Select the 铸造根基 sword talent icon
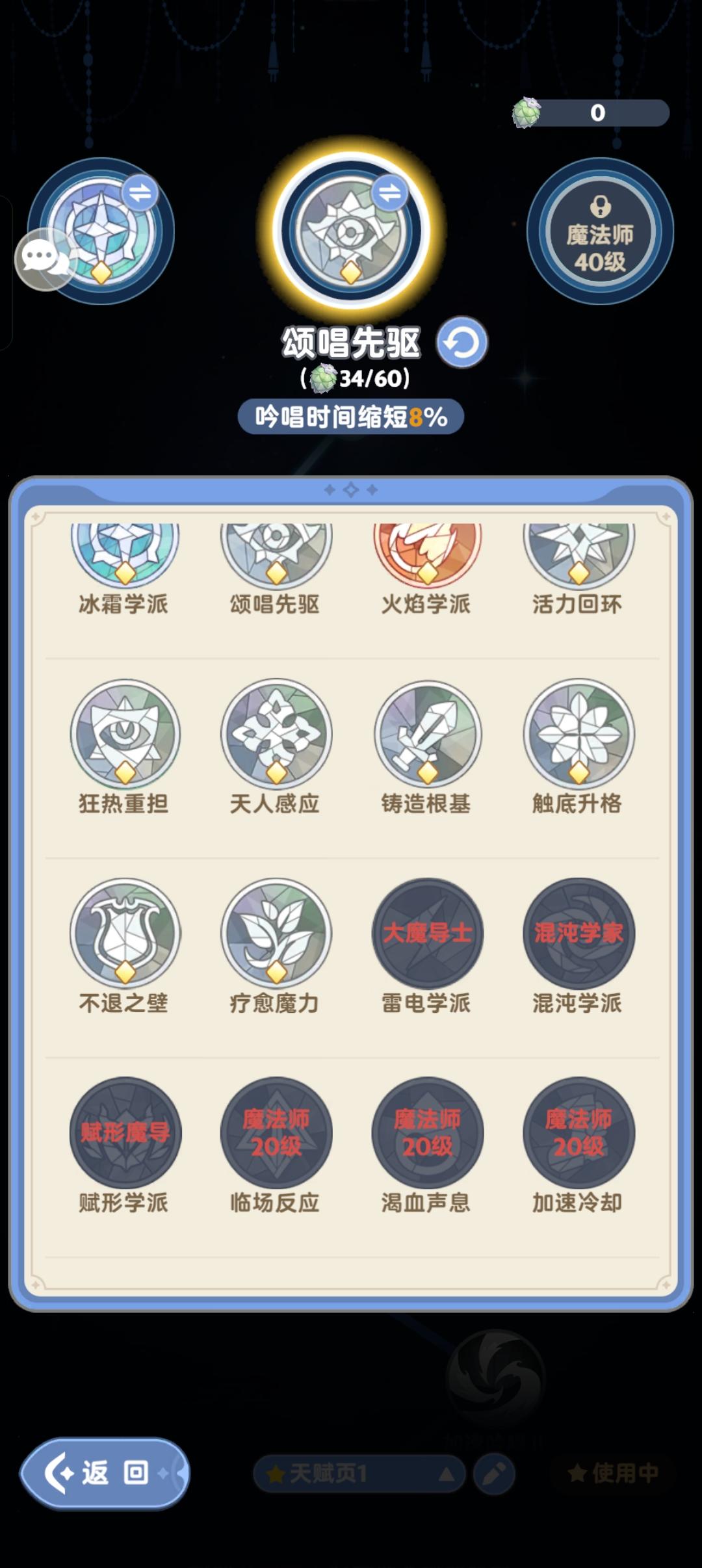Screen dimensions: 702x1568 click(x=426, y=735)
